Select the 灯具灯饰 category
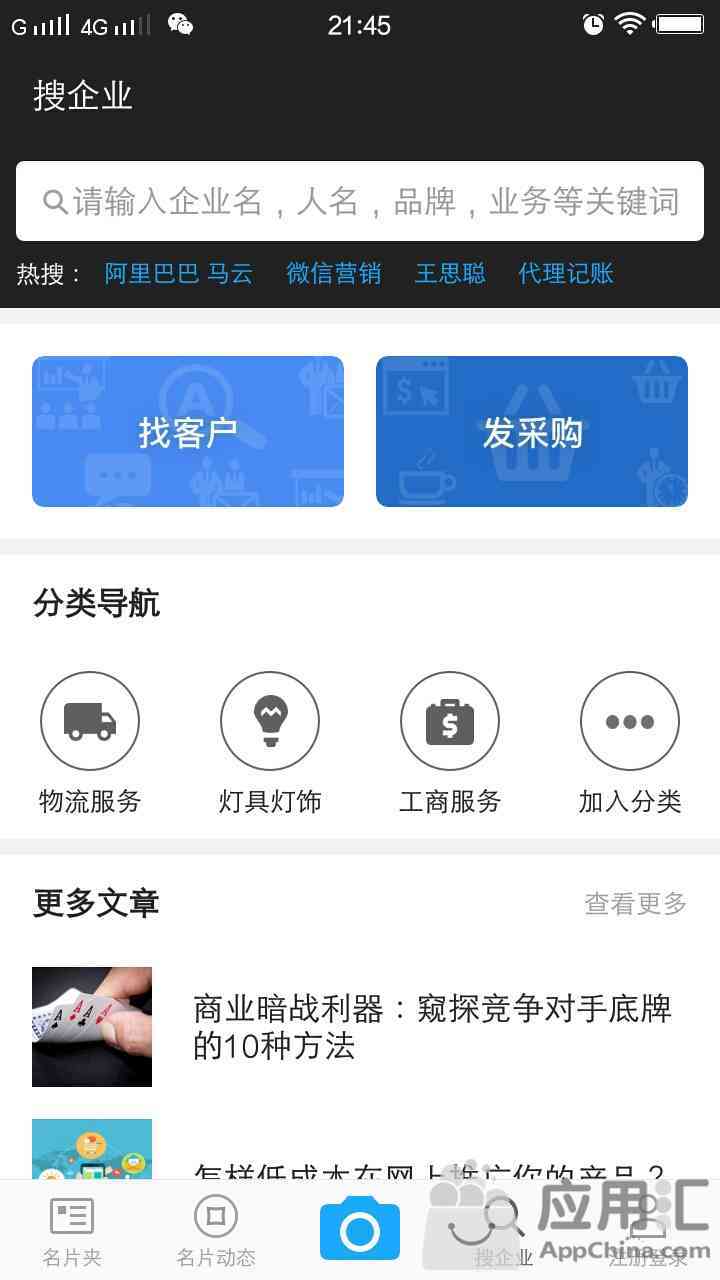 pos(270,743)
